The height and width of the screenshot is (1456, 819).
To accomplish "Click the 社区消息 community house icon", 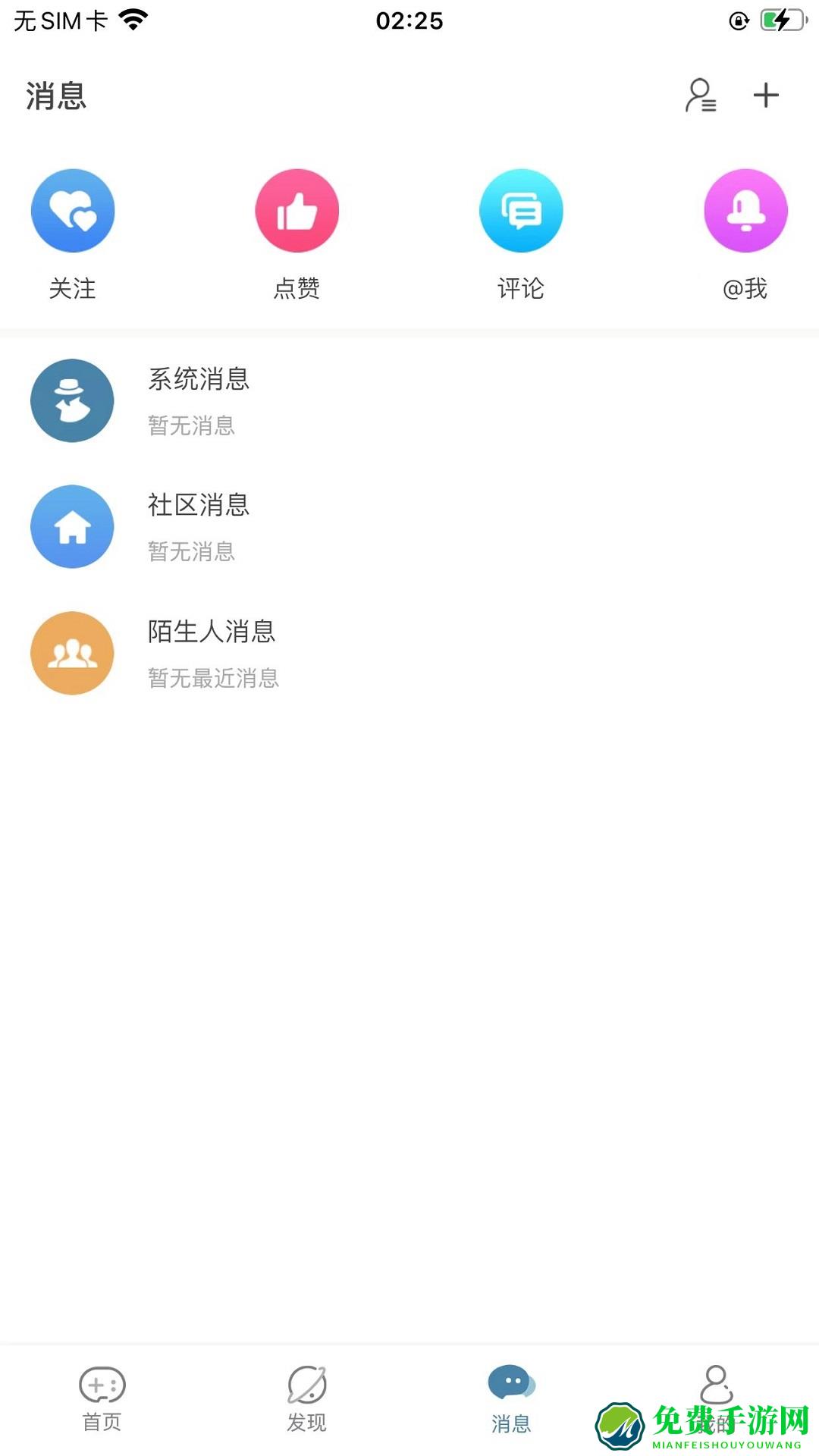I will 72,526.
